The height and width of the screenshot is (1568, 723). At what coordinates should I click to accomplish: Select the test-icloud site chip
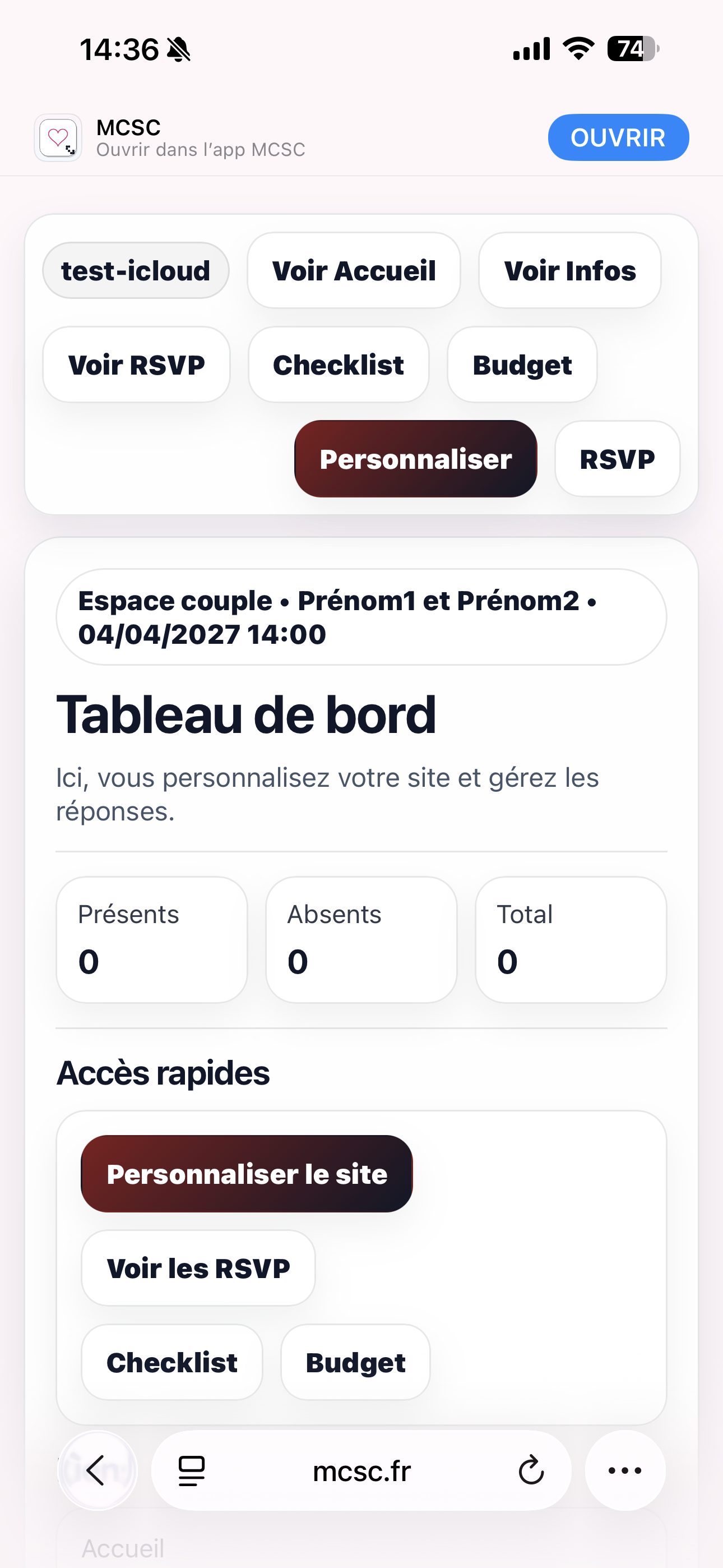click(x=136, y=270)
